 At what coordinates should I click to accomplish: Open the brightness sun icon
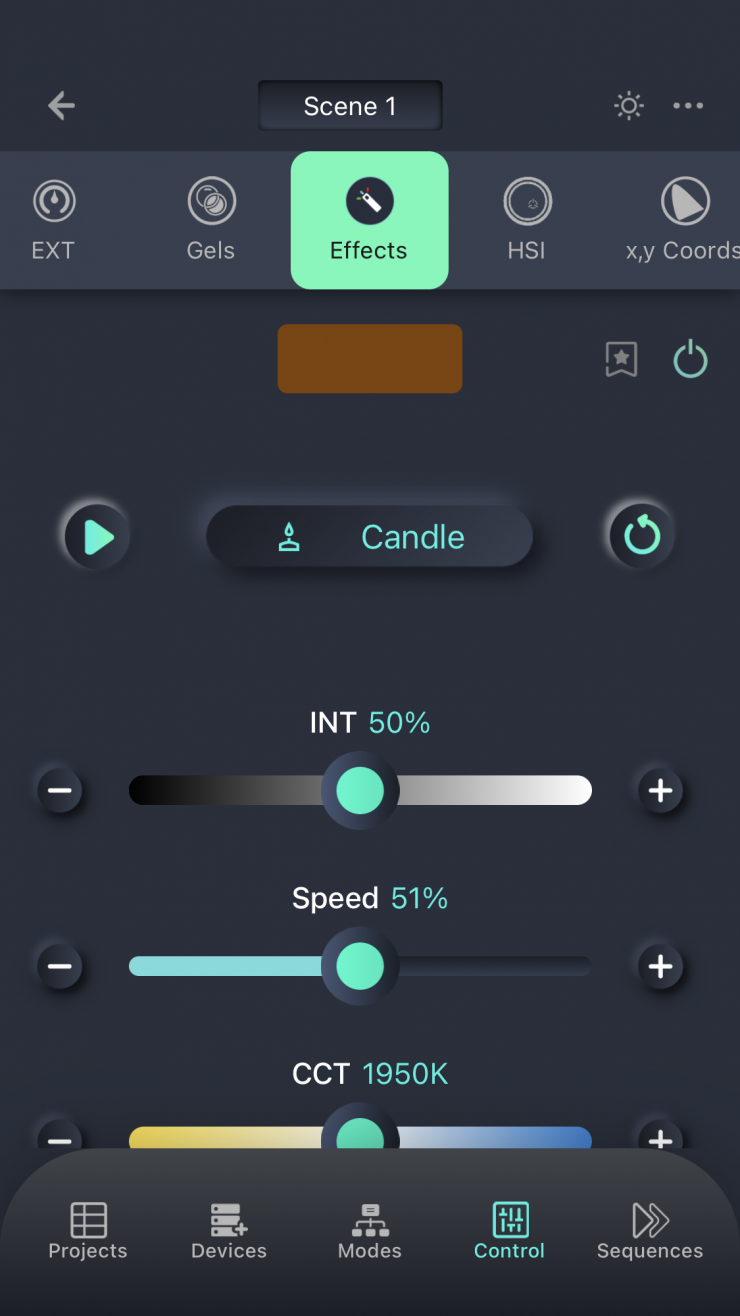(x=629, y=106)
